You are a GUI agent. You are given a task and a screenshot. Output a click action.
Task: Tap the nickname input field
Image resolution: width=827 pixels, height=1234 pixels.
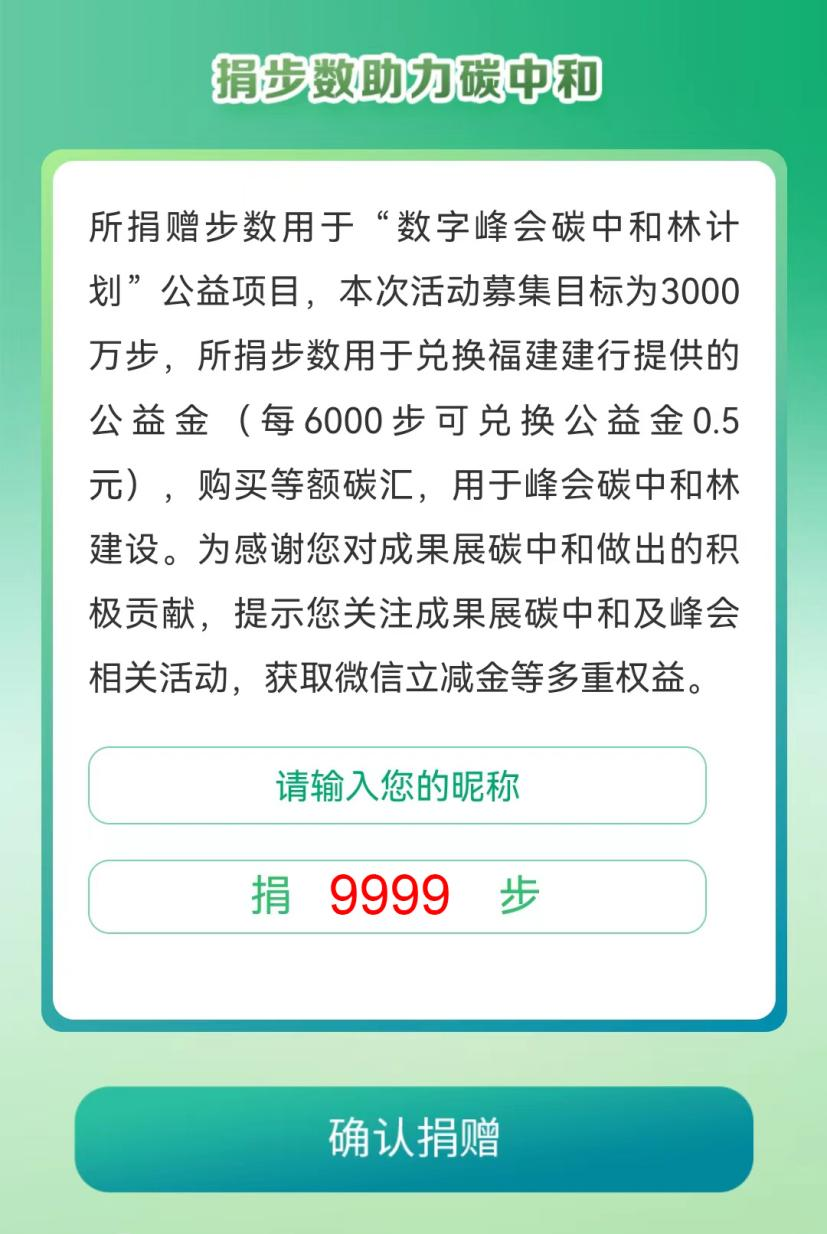point(397,786)
